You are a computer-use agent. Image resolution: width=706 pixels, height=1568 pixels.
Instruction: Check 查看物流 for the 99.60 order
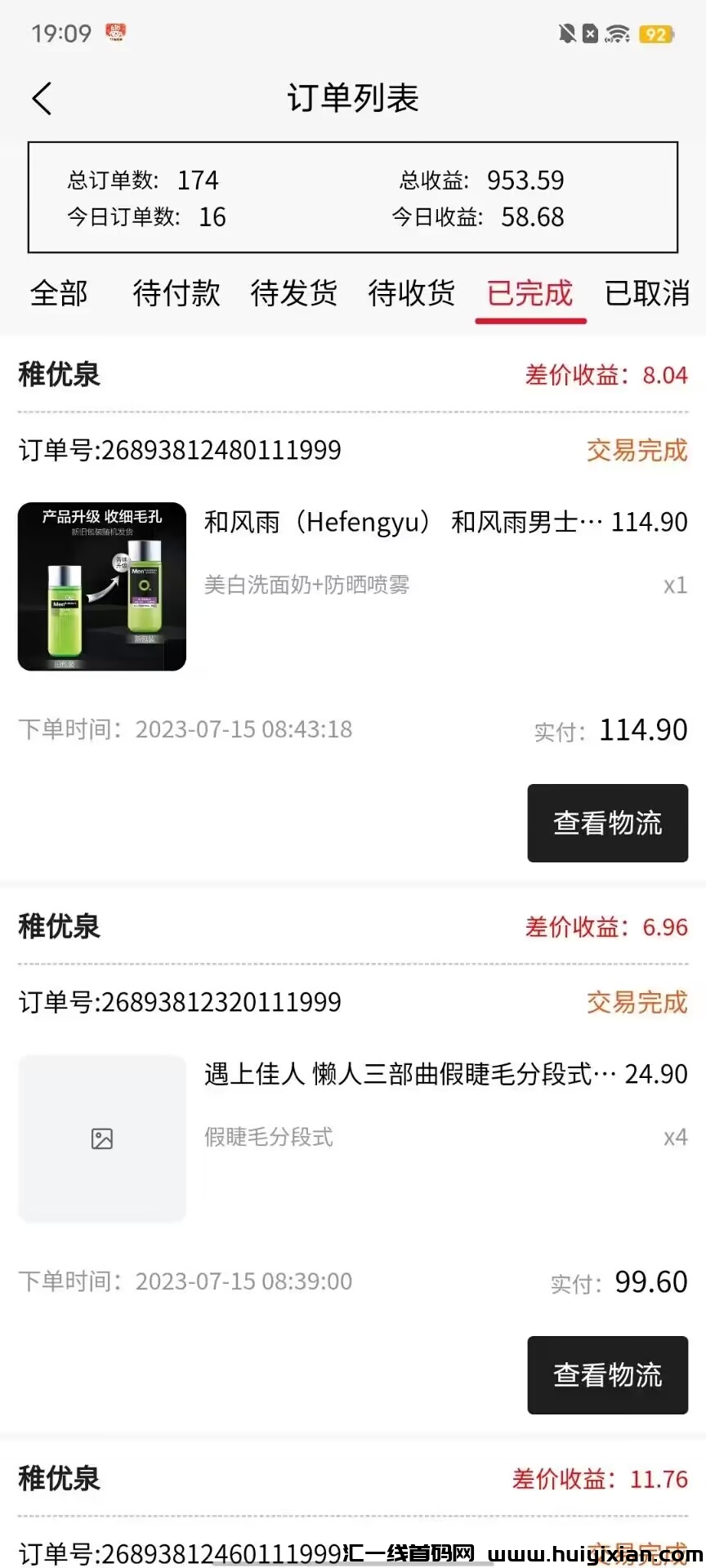tap(607, 1375)
